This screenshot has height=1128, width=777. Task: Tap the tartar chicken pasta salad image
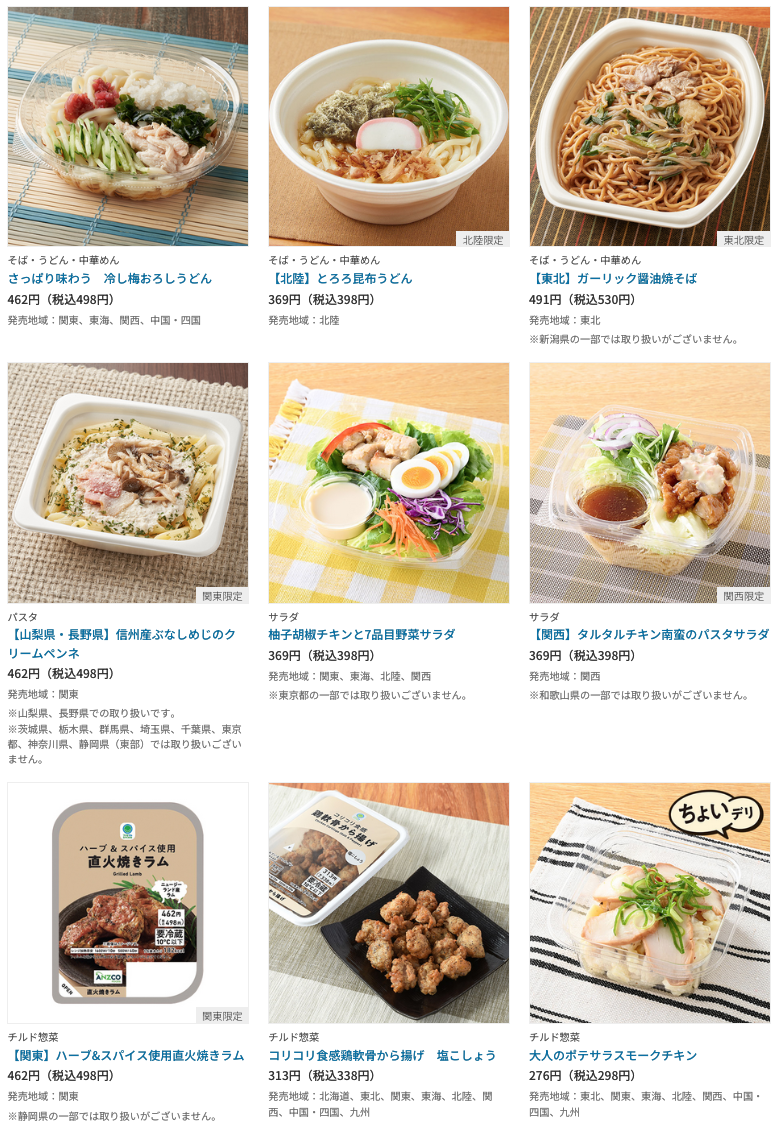point(650,483)
